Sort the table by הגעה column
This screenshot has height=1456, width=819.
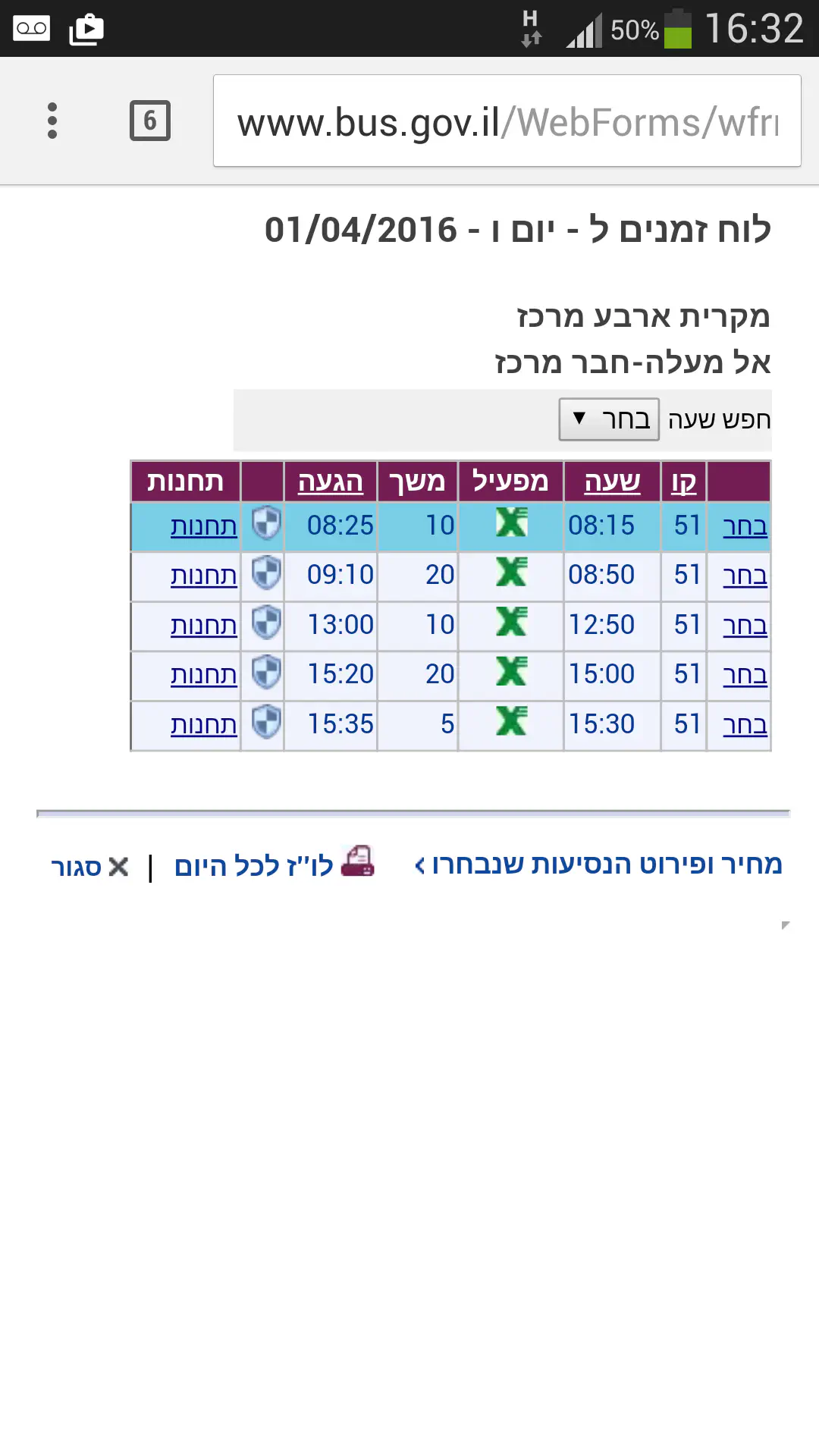[x=330, y=481]
